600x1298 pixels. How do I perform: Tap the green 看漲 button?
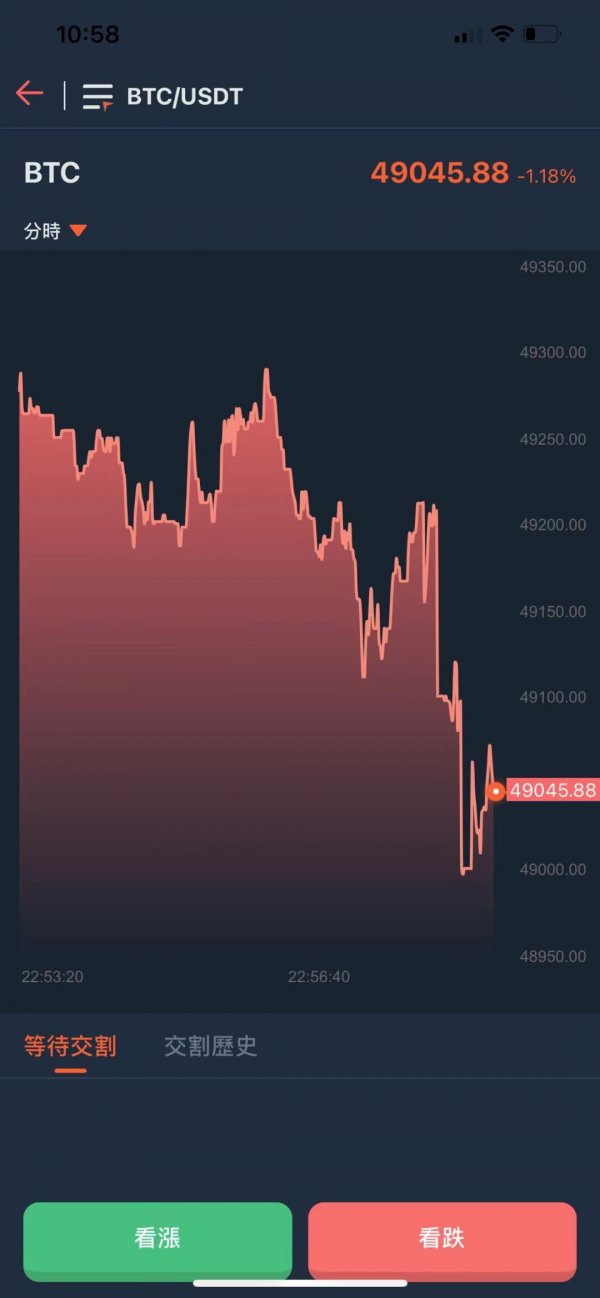pyautogui.click(x=158, y=1240)
